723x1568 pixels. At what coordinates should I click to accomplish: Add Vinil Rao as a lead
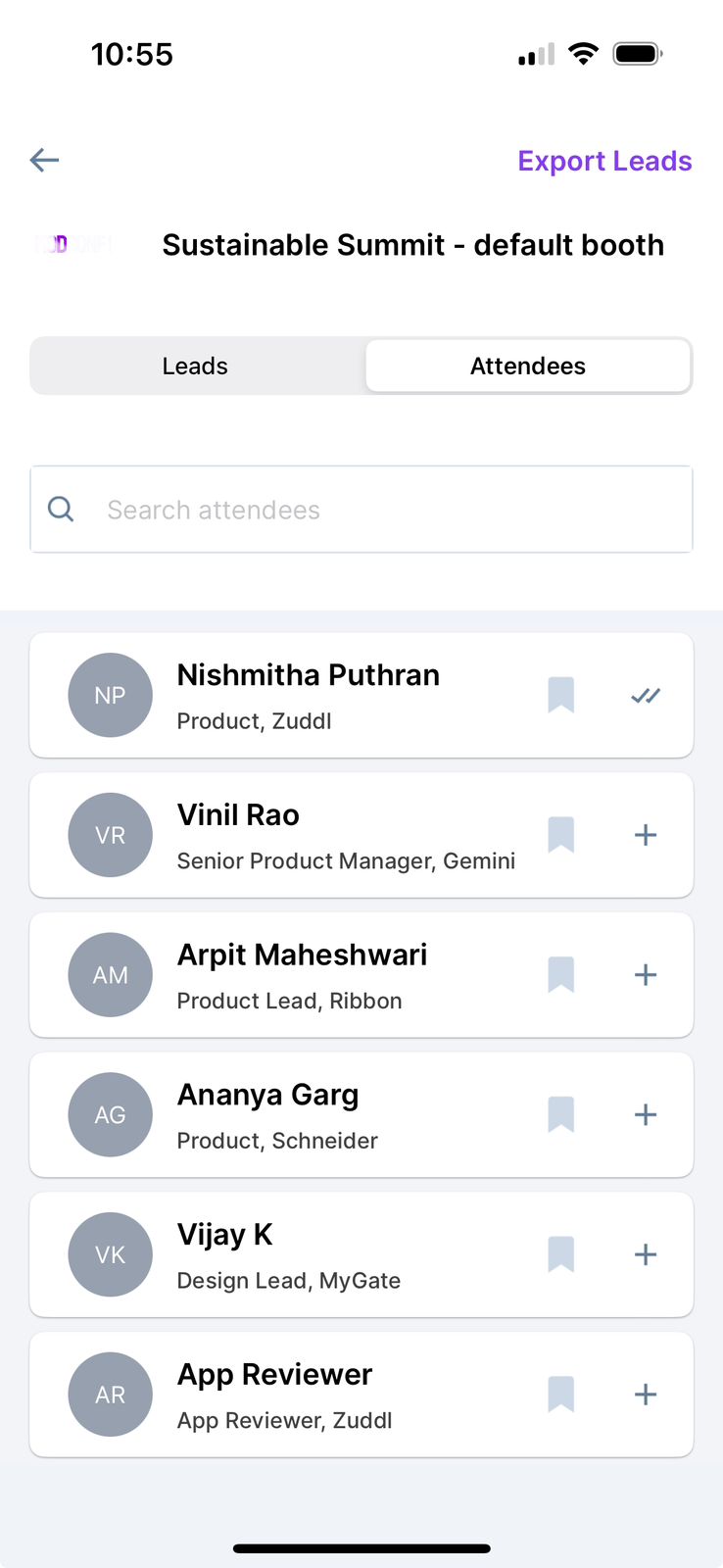point(646,835)
